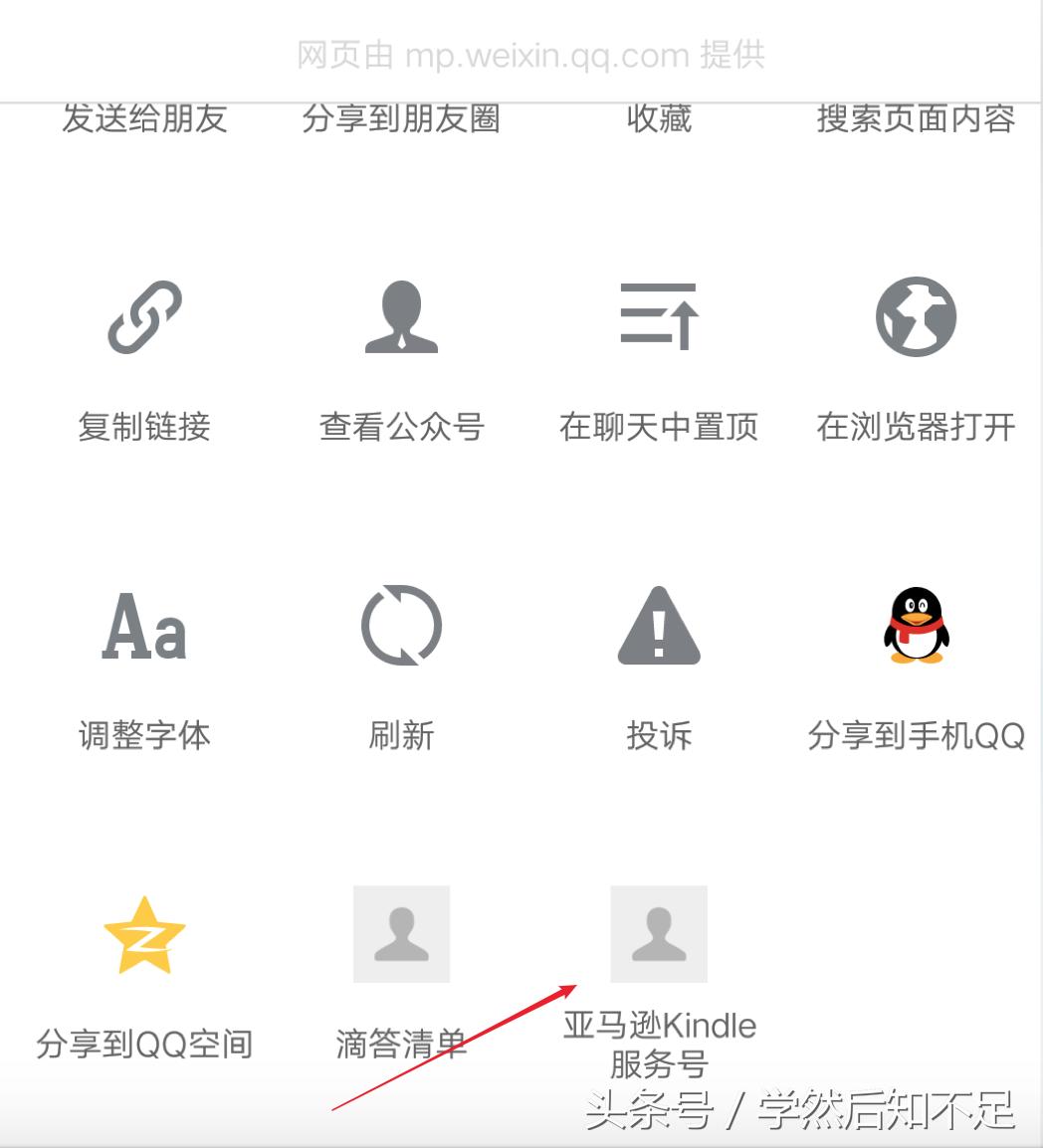
Task: Report the page via the 投诉 icon
Action: pos(660,625)
